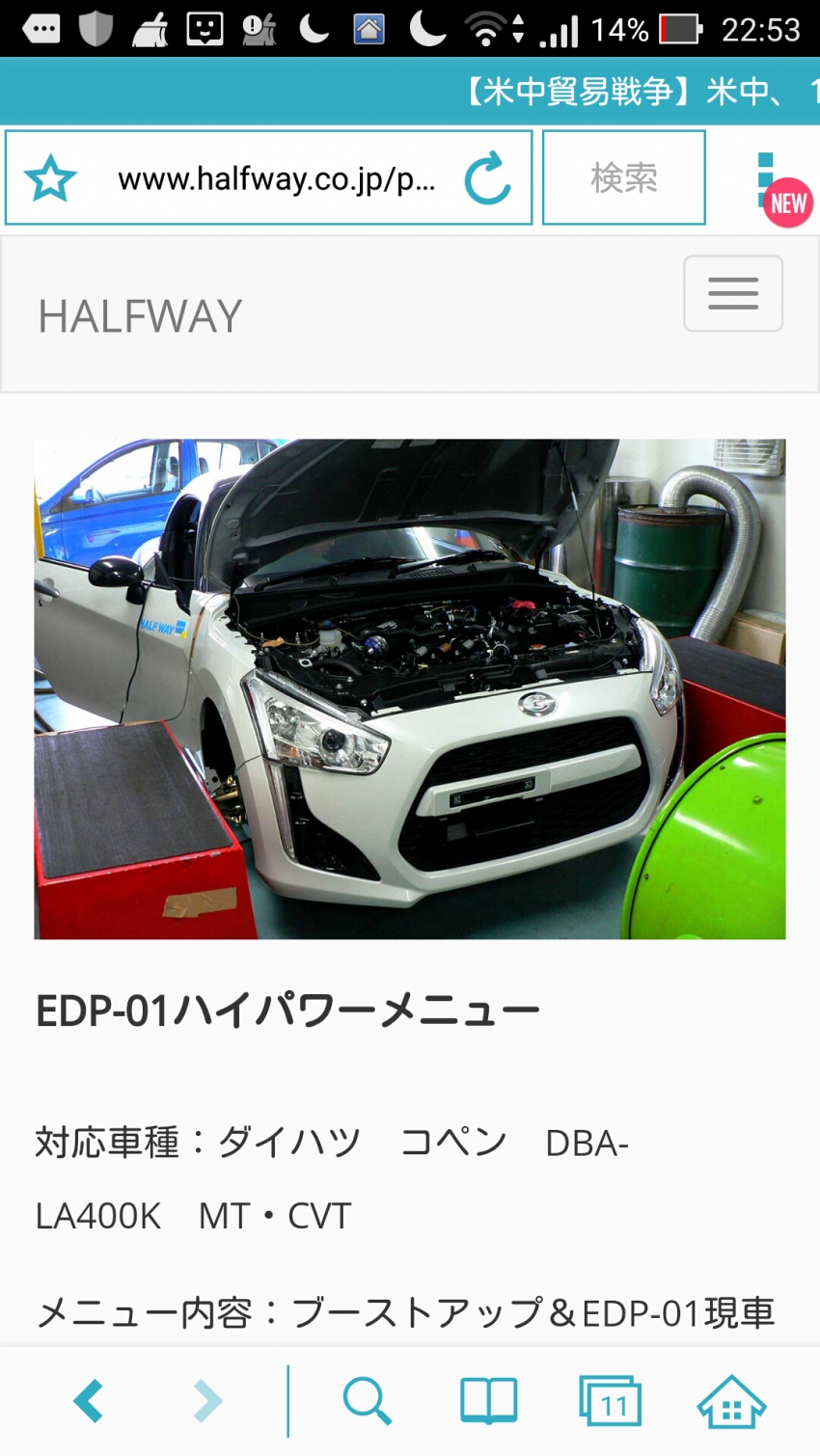Viewport: 820px width, 1456px height.
Task: Reload the current page
Action: (487, 178)
